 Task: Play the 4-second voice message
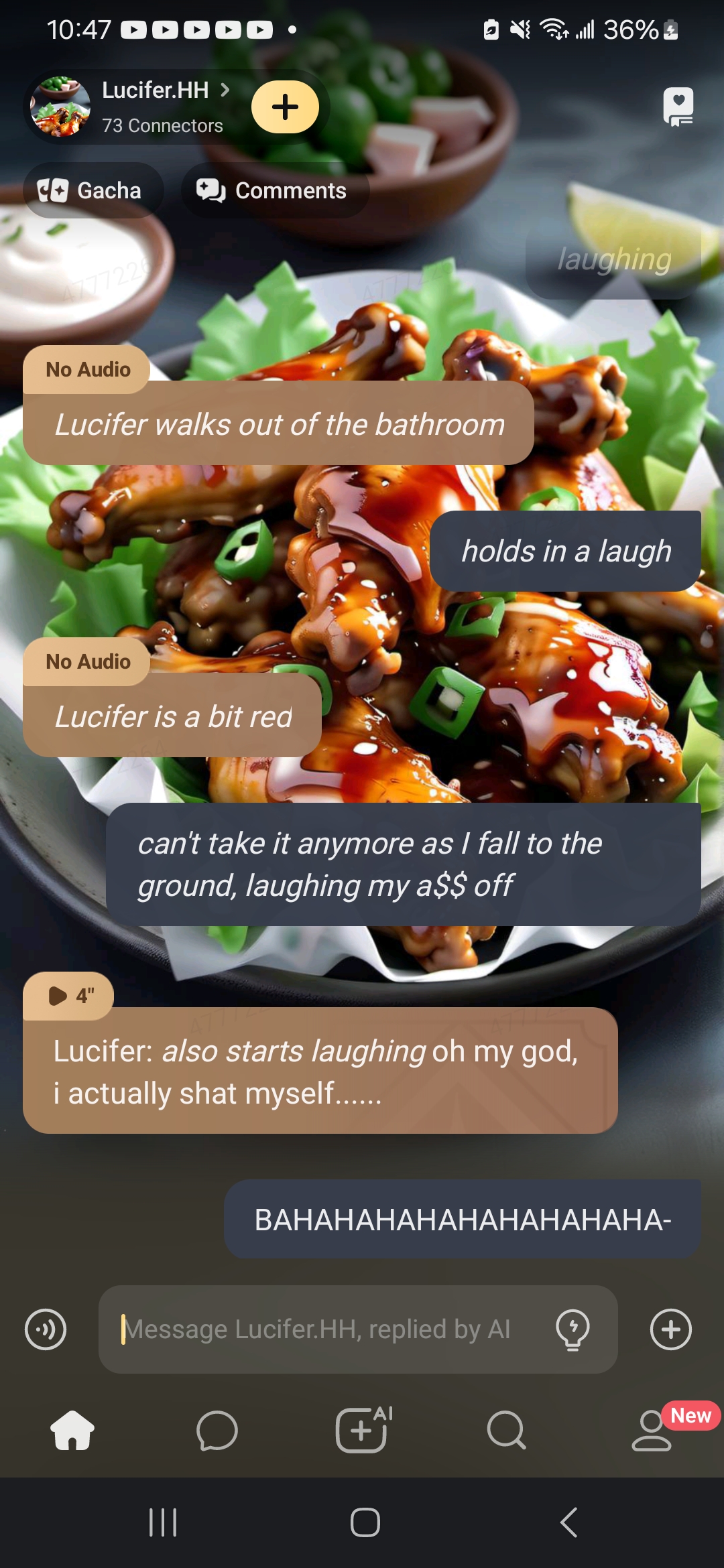68,996
